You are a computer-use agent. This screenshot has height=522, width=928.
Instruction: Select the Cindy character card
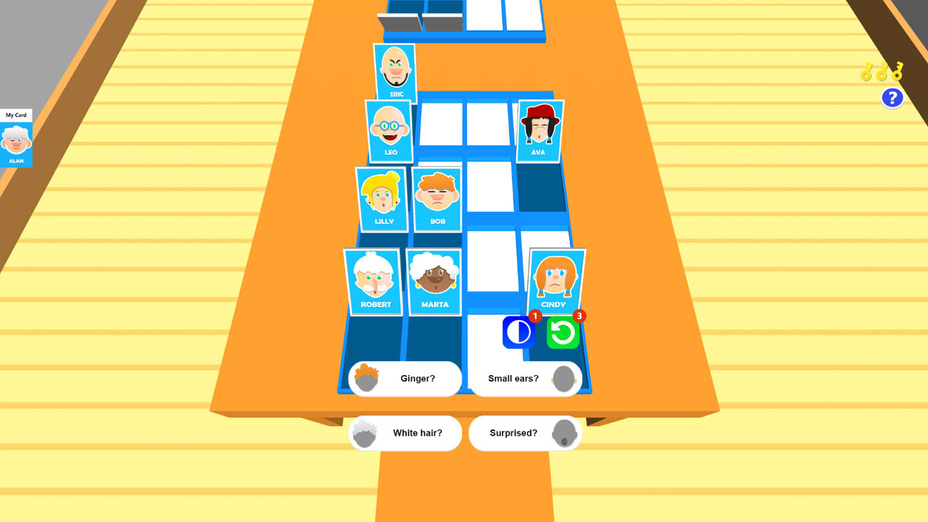click(x=555, y=281)
